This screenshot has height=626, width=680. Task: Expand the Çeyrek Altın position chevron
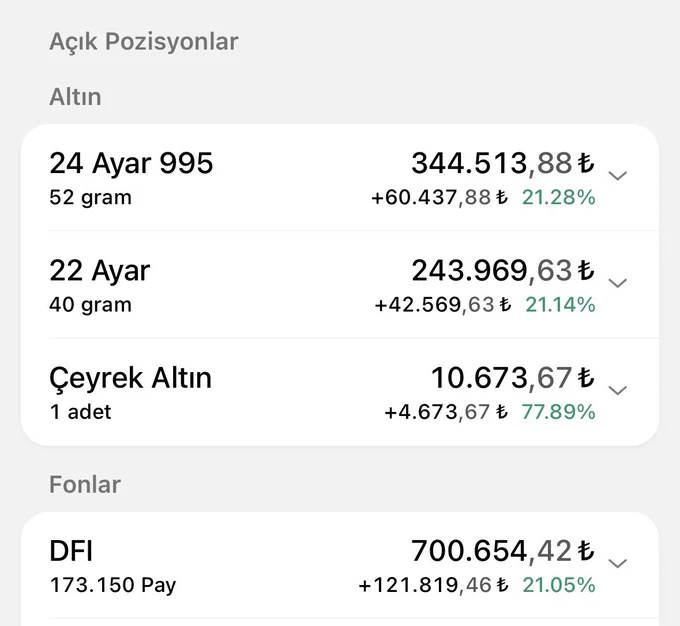point(618,390)
